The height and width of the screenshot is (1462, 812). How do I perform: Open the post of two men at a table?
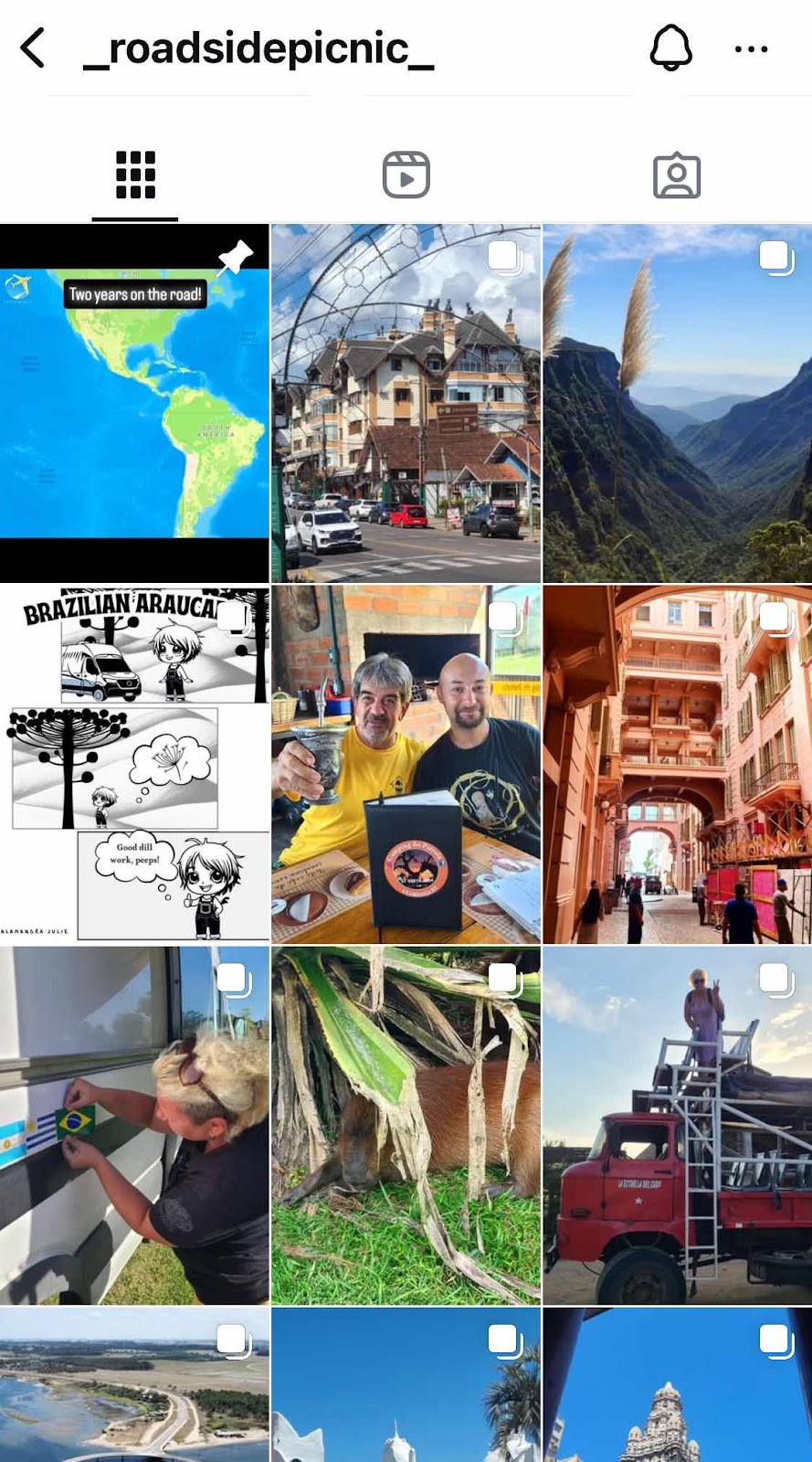click(x=406, y=764)
